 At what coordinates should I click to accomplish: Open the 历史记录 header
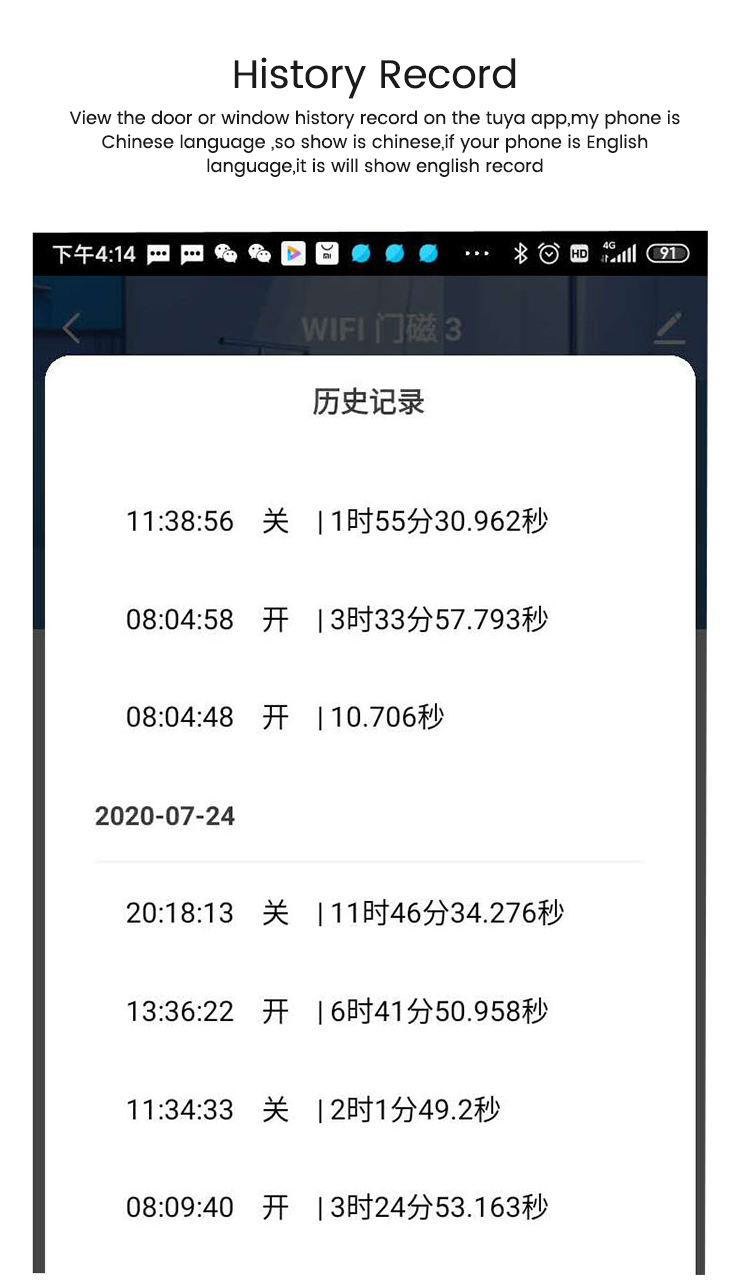click(368, 401)
